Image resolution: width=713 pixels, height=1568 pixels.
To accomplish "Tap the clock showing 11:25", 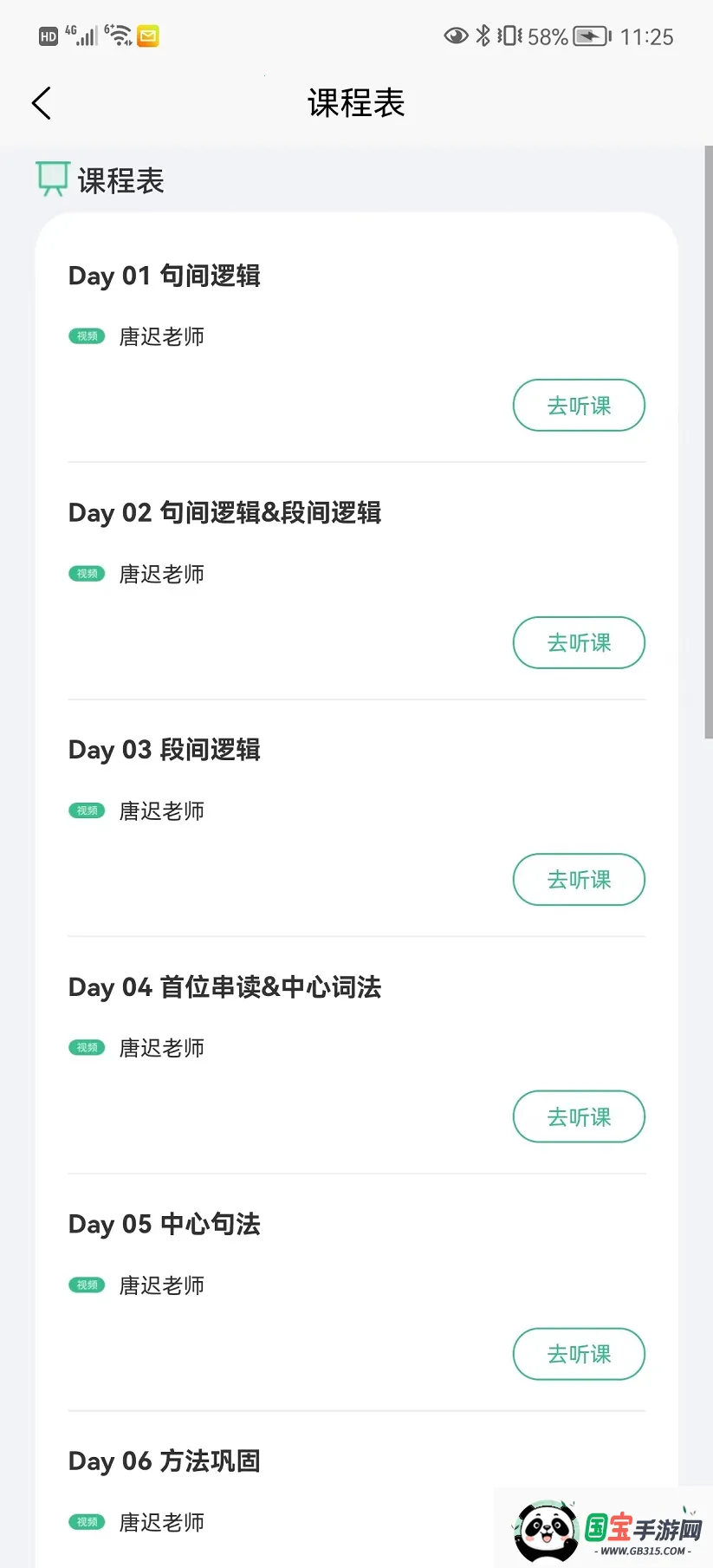I will tap(646, 36).
